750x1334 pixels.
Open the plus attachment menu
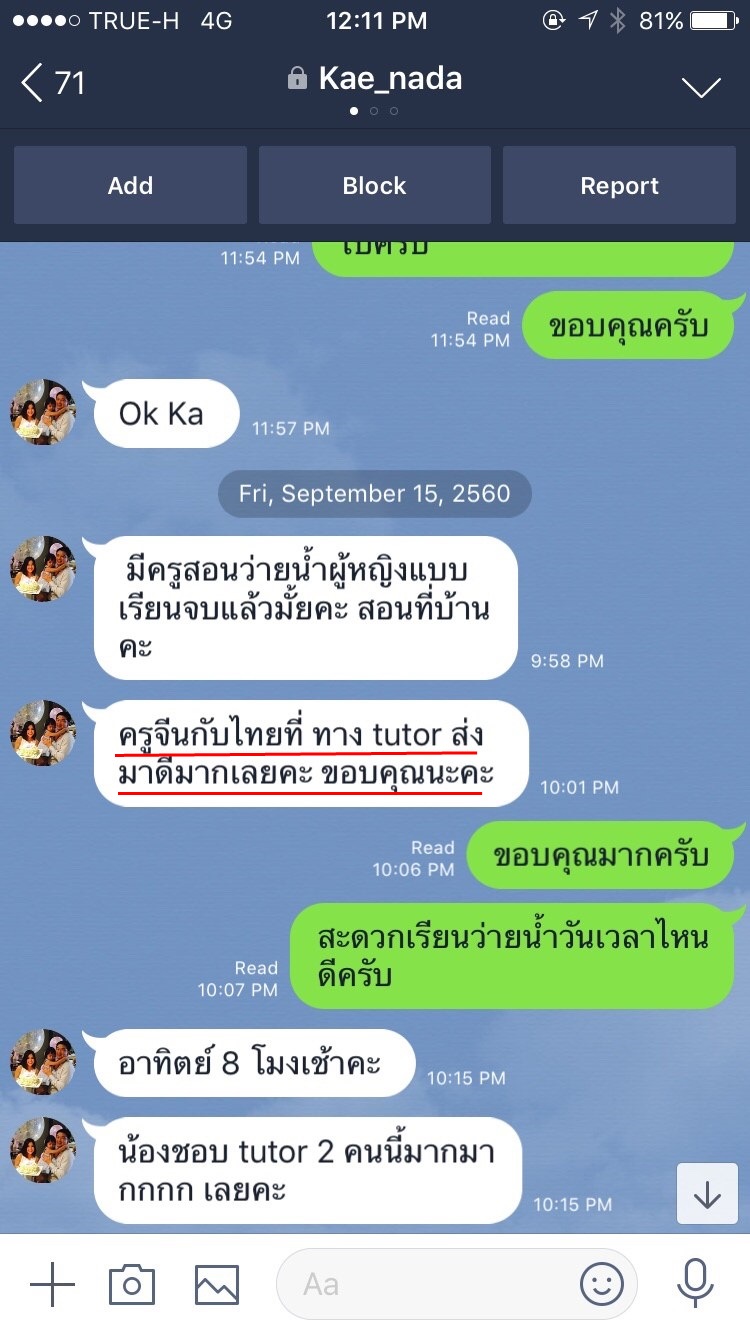pyautogui.click(x=52, y=1283)
